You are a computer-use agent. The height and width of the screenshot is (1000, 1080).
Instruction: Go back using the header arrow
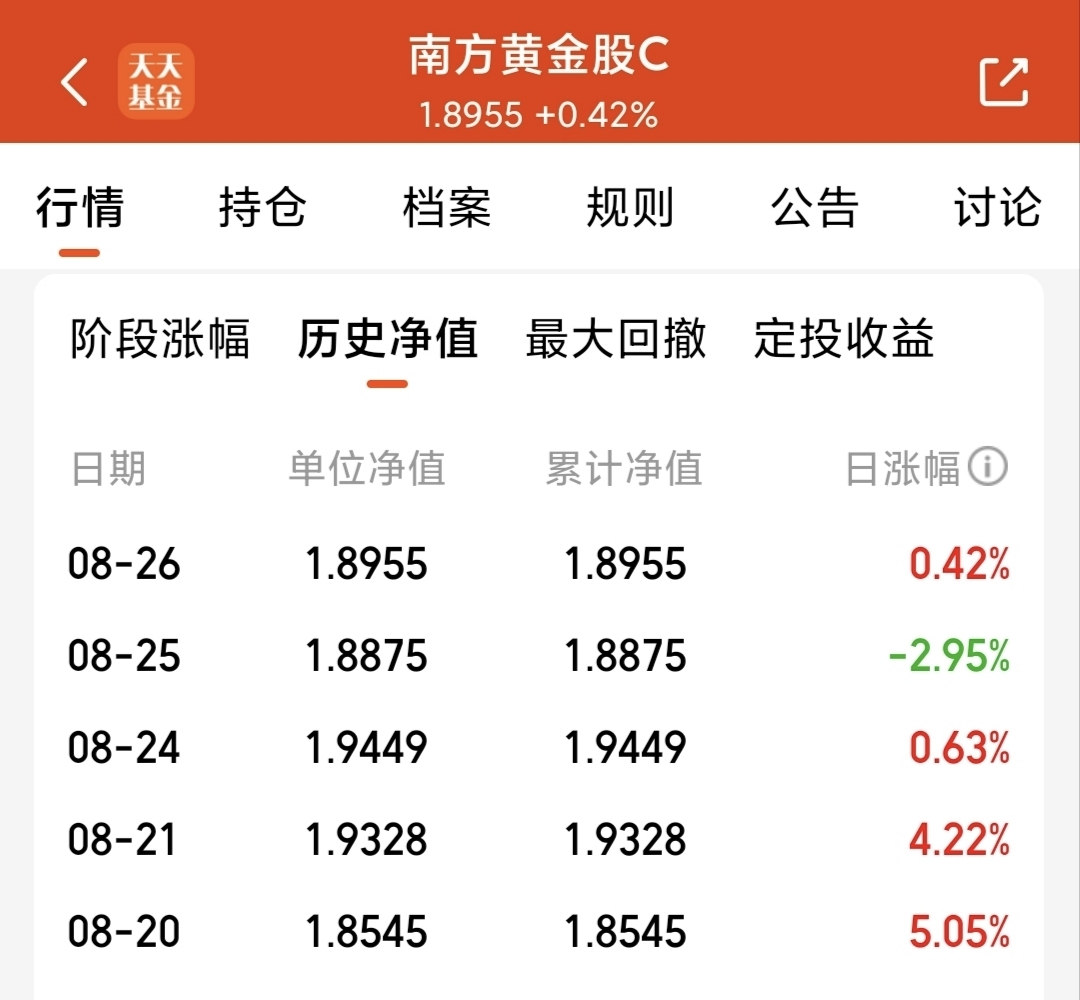click(74, 82)
